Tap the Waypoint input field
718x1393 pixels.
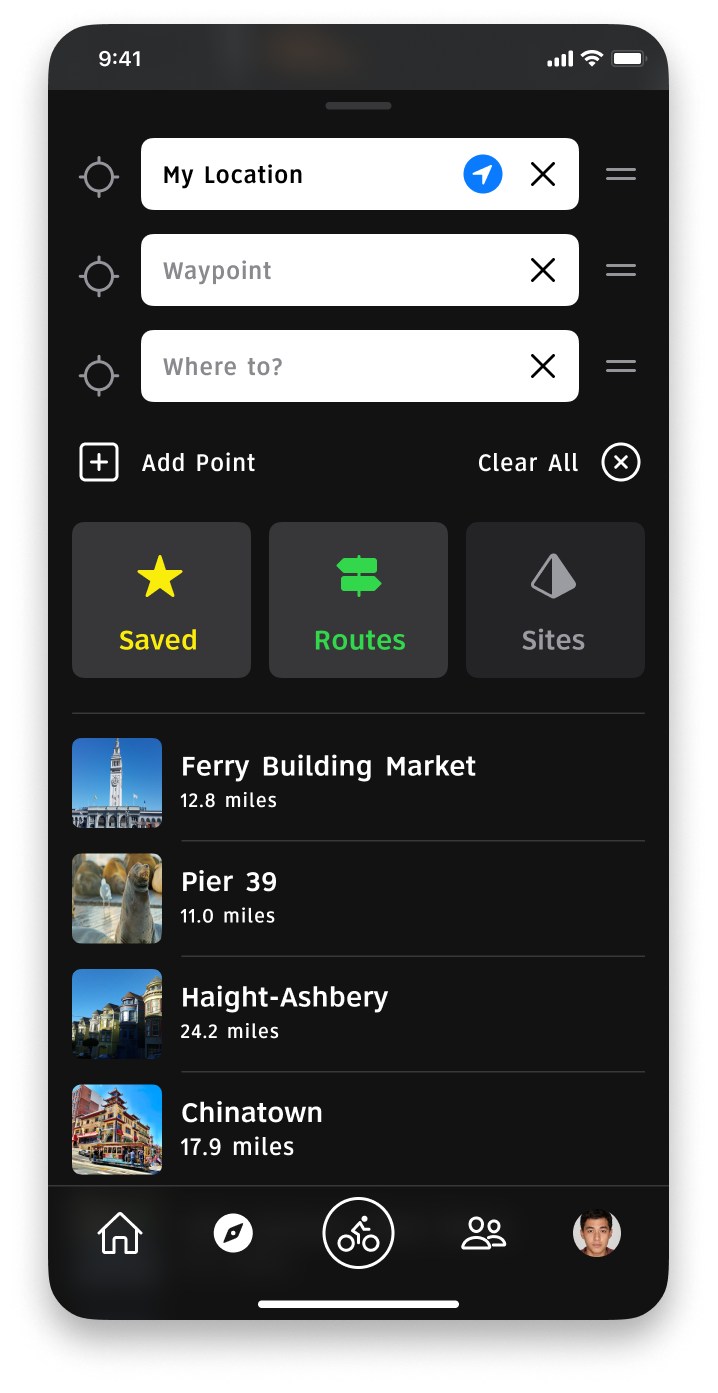(x=330, y=270)
